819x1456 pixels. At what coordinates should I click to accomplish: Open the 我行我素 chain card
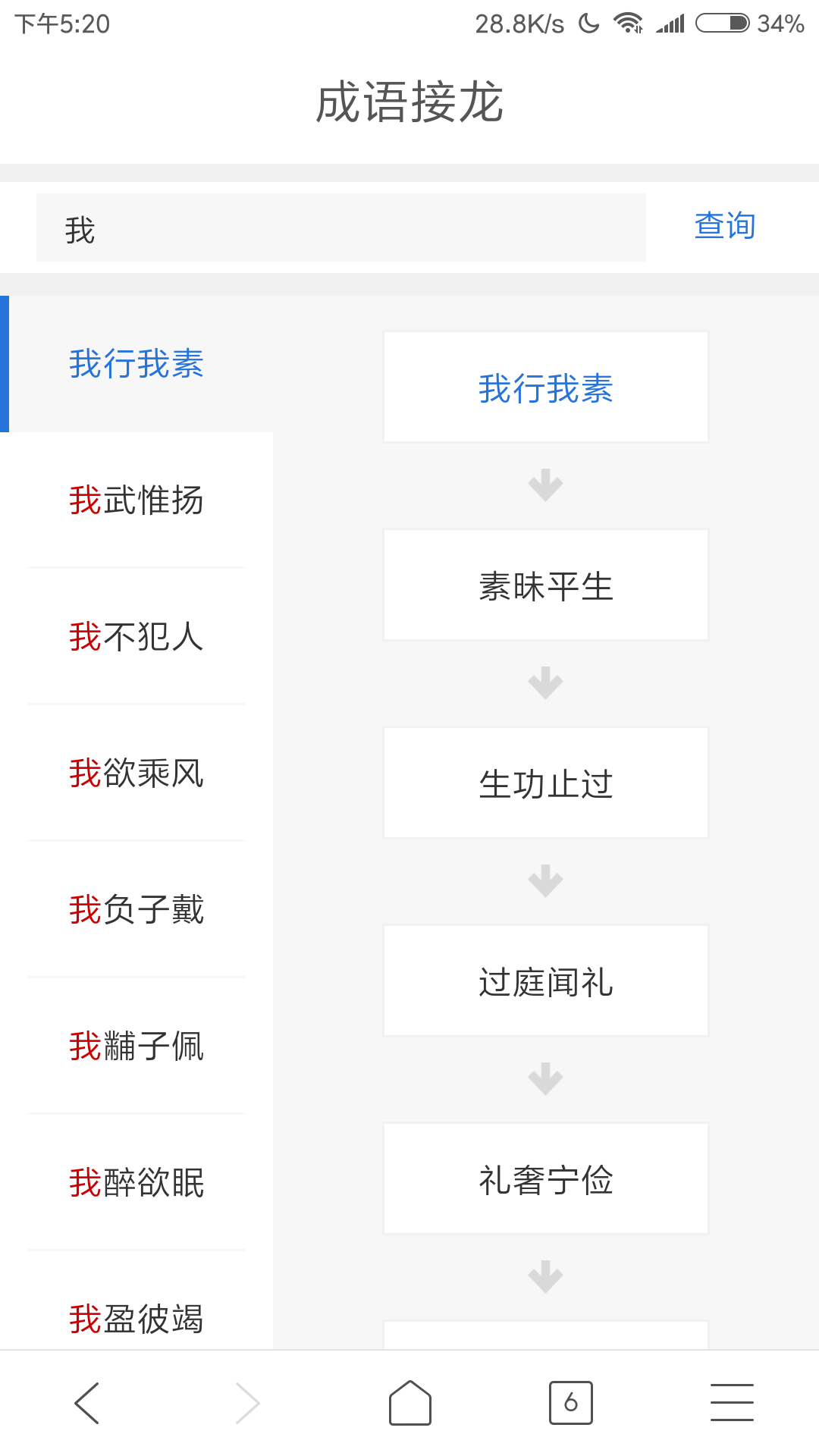tap(546, 387)
